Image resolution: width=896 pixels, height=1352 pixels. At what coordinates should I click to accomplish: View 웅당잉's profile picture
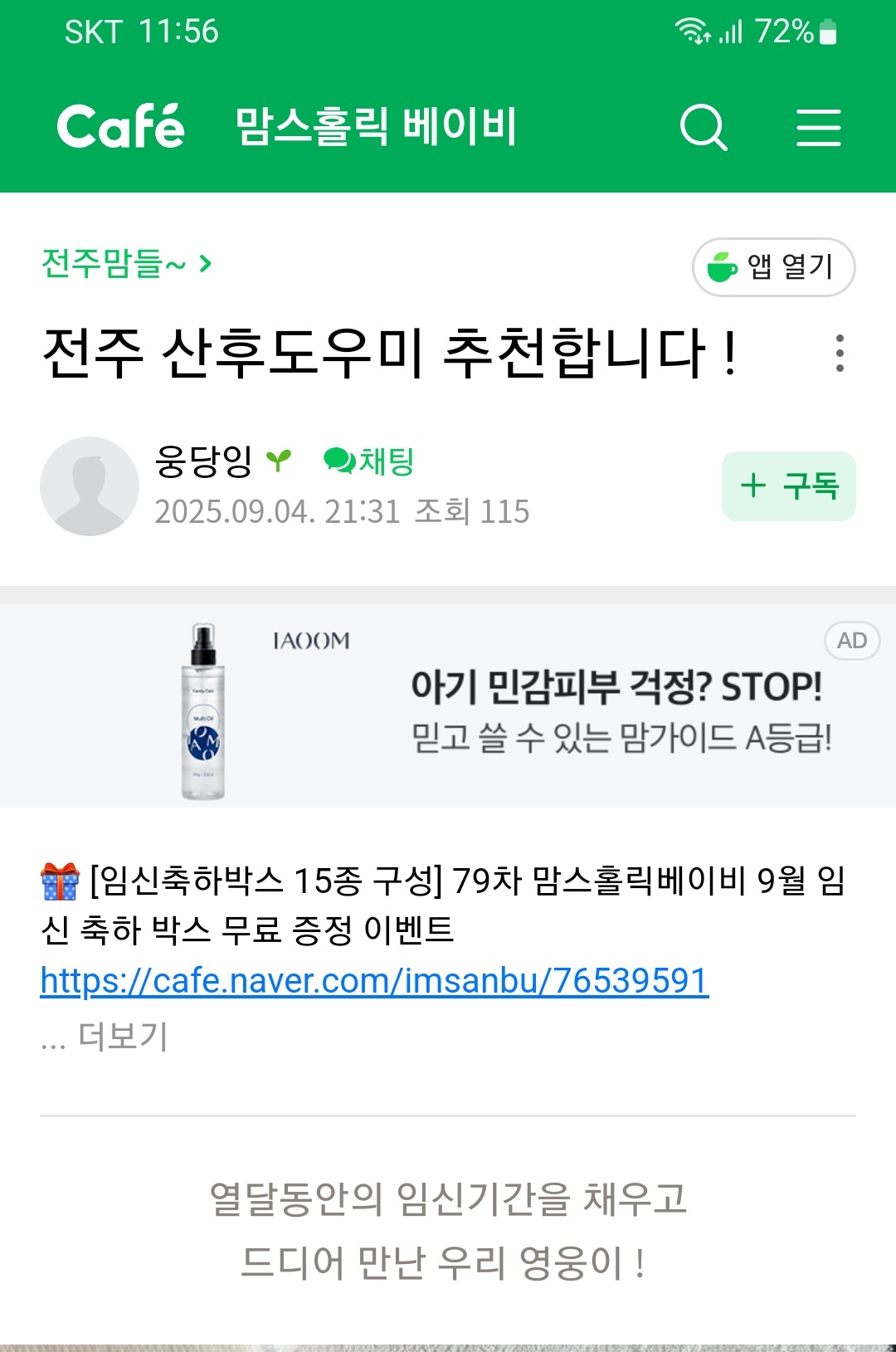click(90, 486)
